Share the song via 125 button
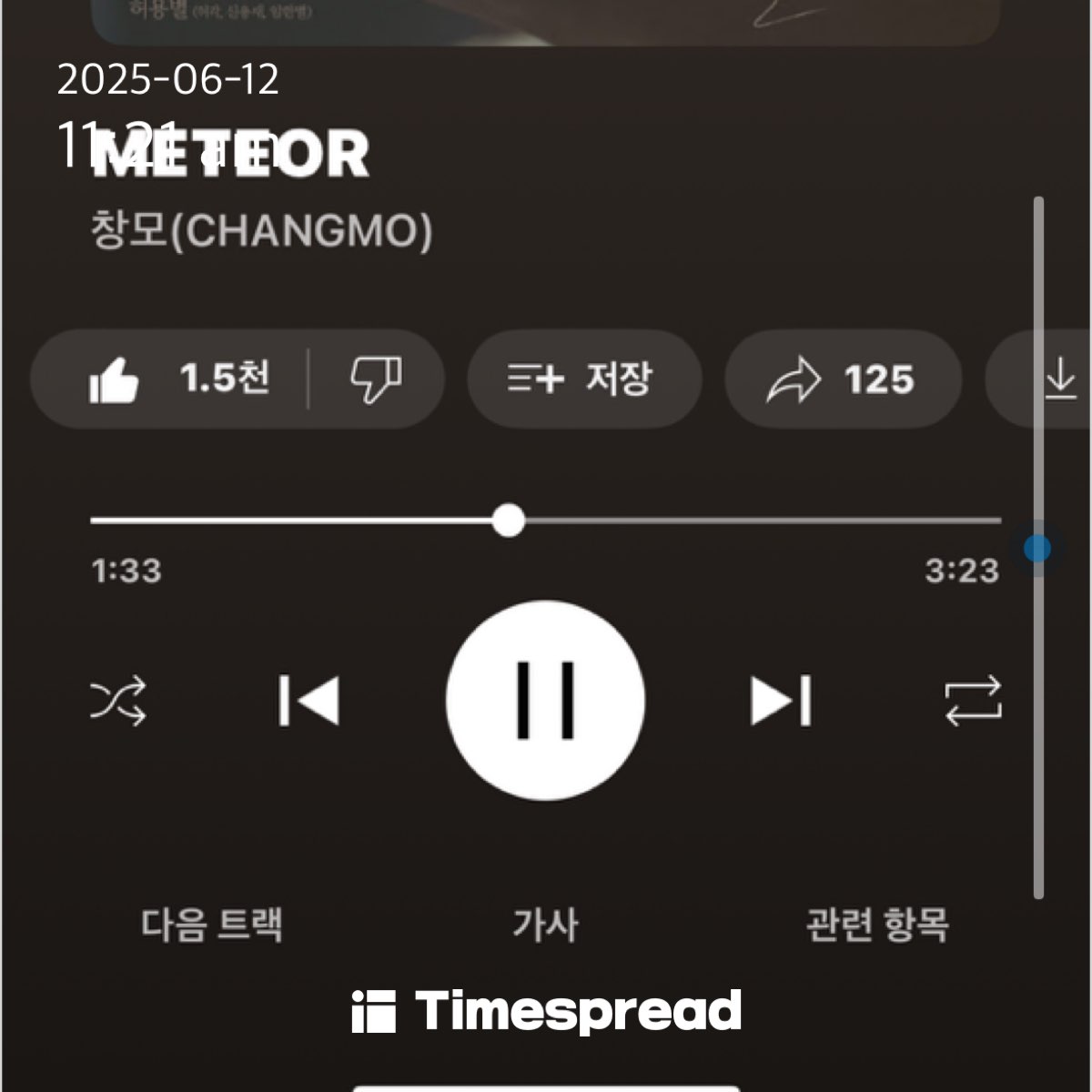The image size is (1092, 1092). pyautogui.click(x=842, y=379)
